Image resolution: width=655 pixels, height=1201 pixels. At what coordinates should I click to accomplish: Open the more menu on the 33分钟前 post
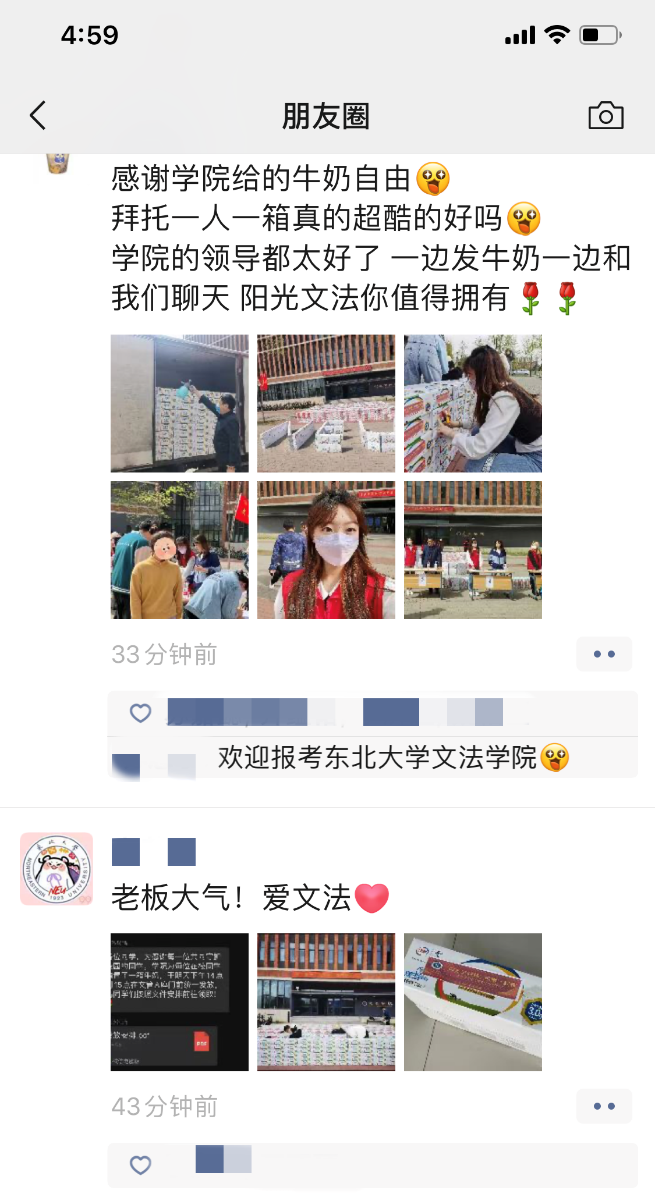point(604,654)
